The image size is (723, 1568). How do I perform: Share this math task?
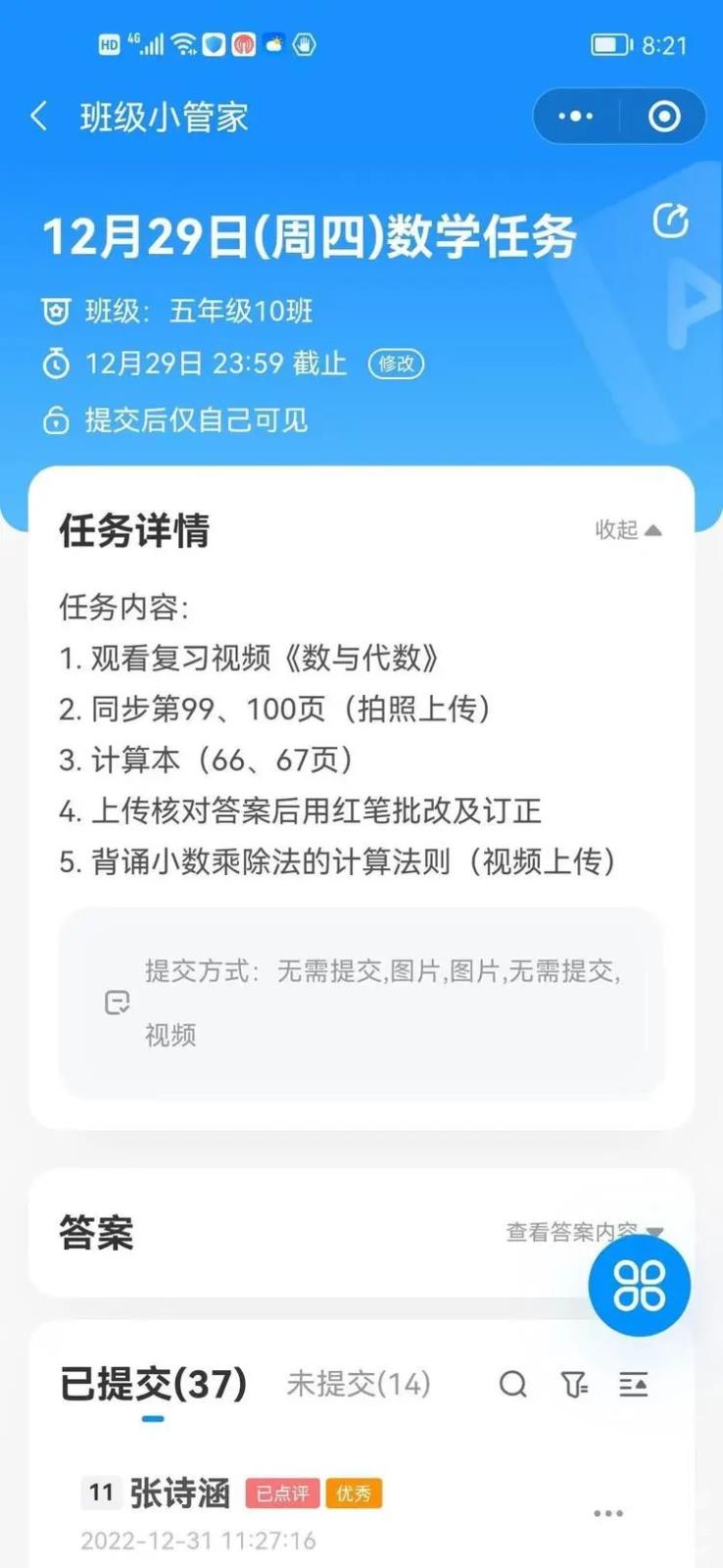(x=671, y=220)
